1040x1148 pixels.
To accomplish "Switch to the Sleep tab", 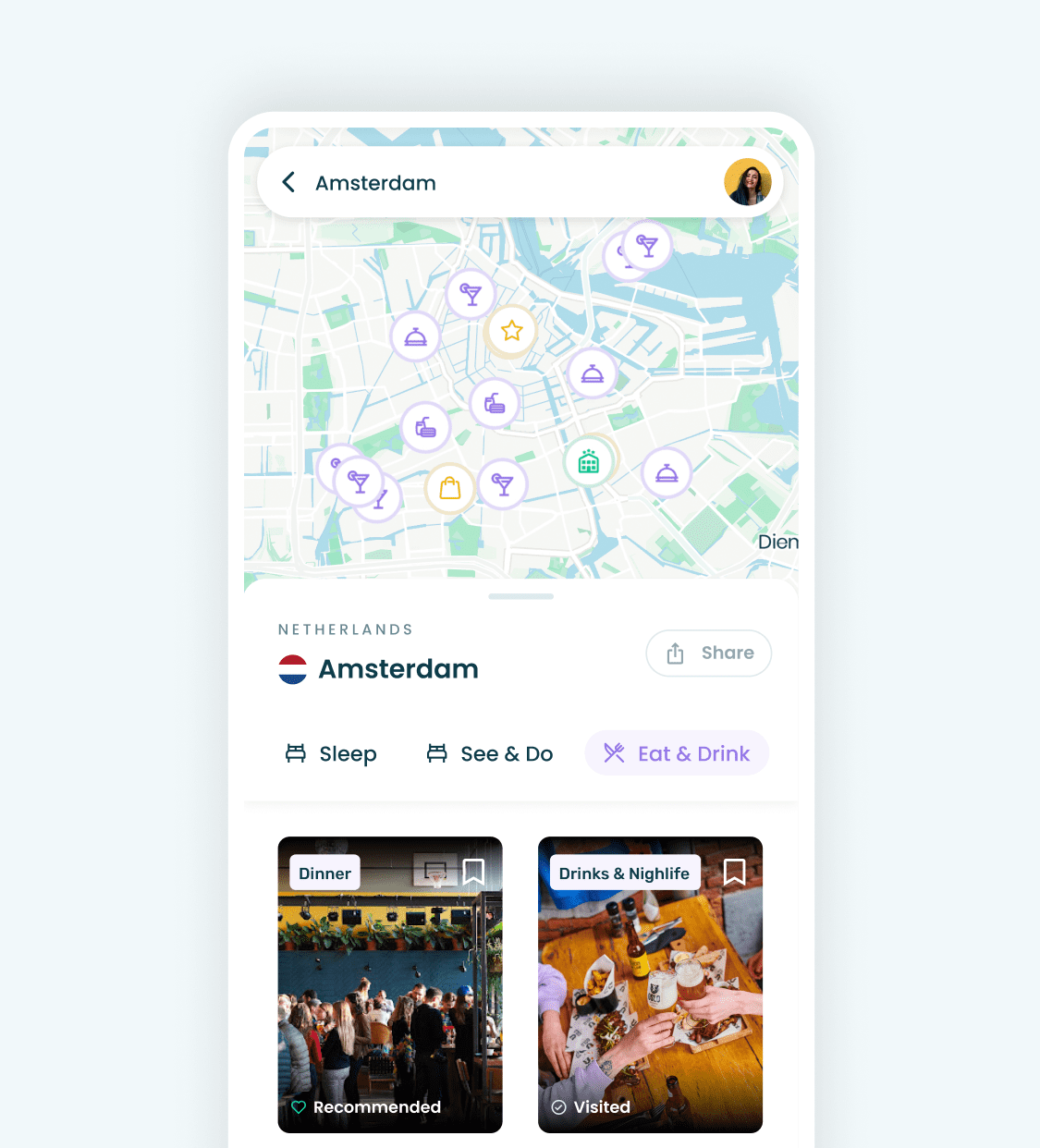I will pyautogui.click(x=331, y=753).
